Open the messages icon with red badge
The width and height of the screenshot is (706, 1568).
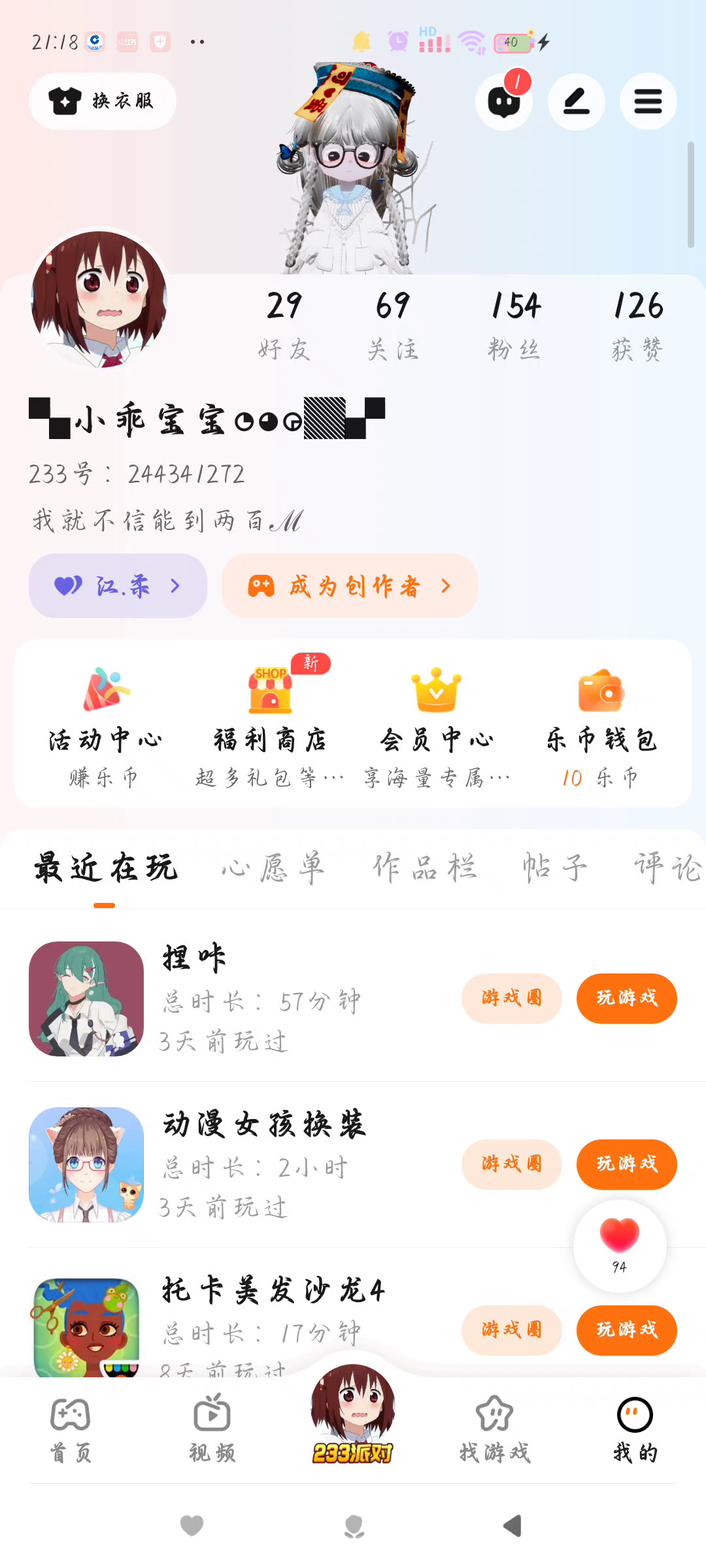pos(504,101)
